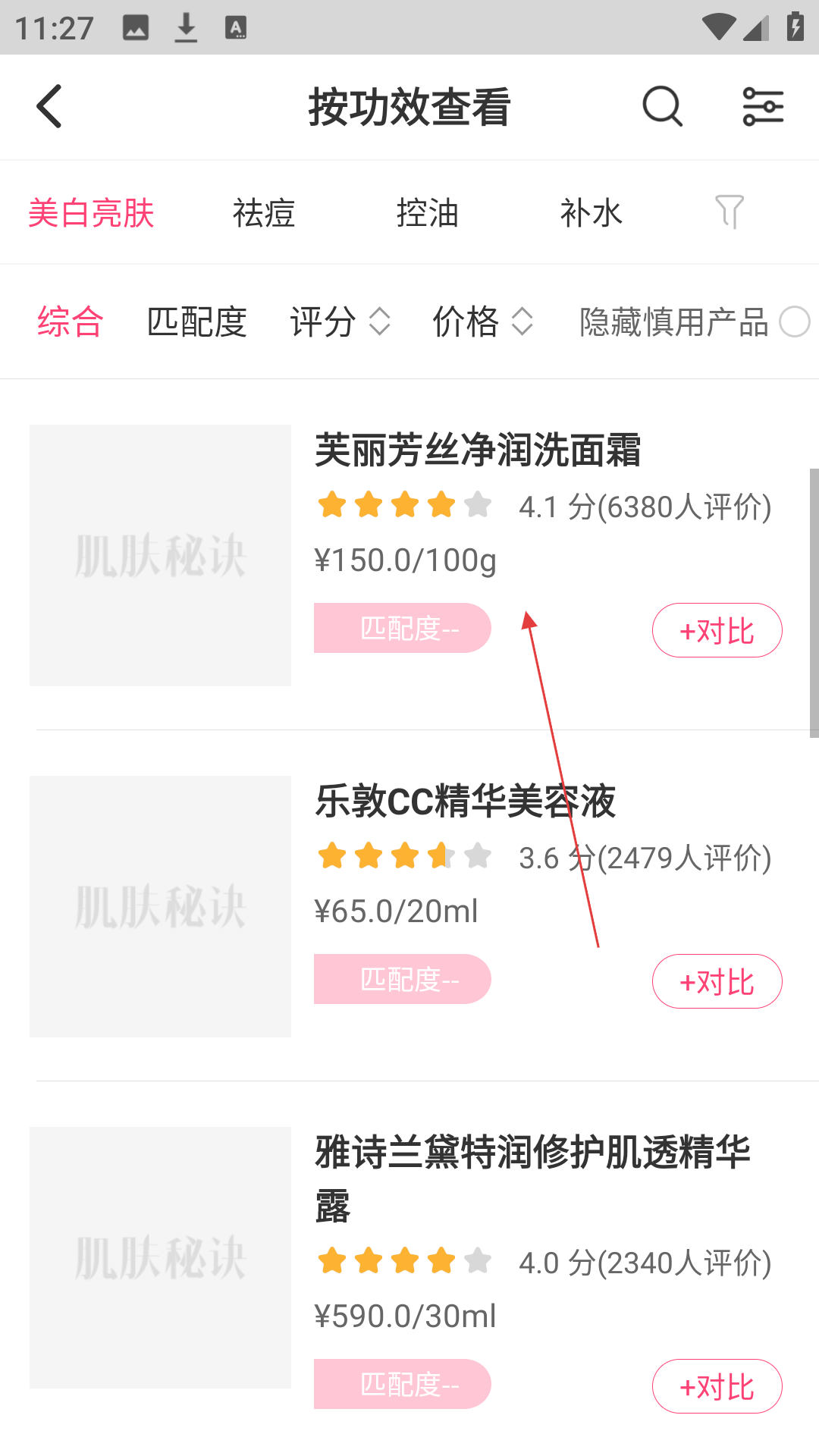Switch to the 补水 tab

(591, 213)
